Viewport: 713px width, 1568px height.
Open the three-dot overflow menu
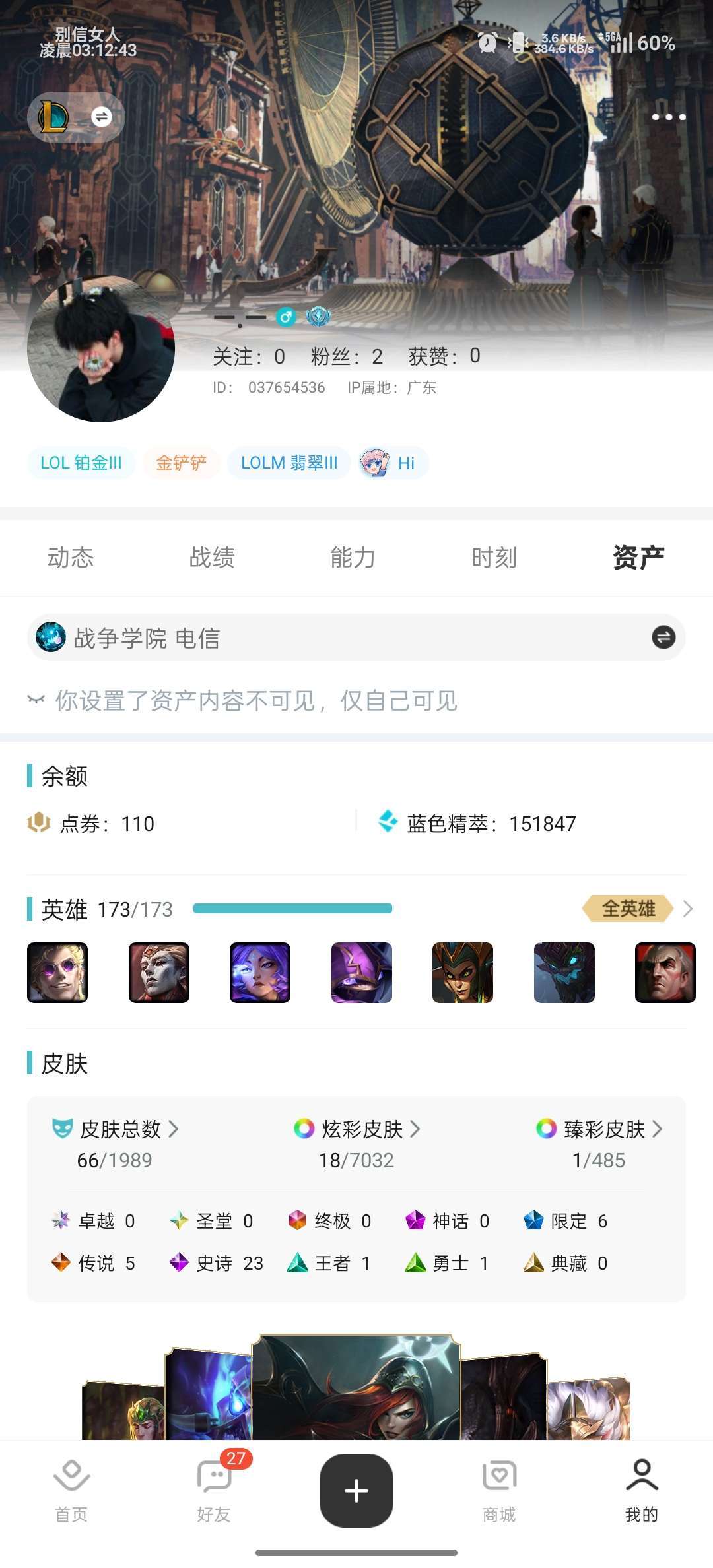coord(669,117)
